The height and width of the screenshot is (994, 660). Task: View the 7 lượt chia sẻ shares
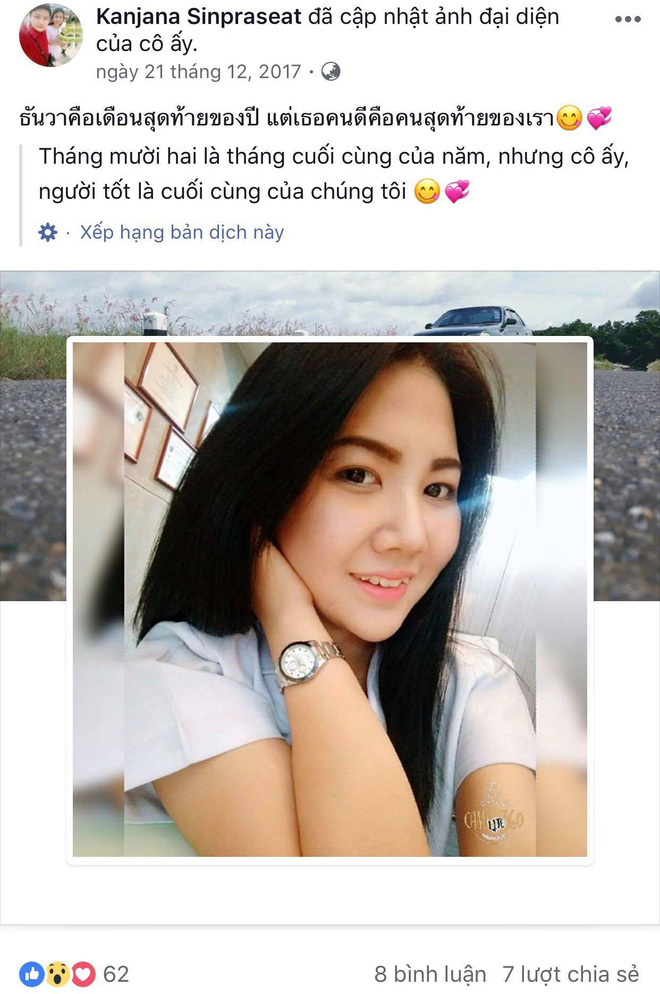(570, 973)
